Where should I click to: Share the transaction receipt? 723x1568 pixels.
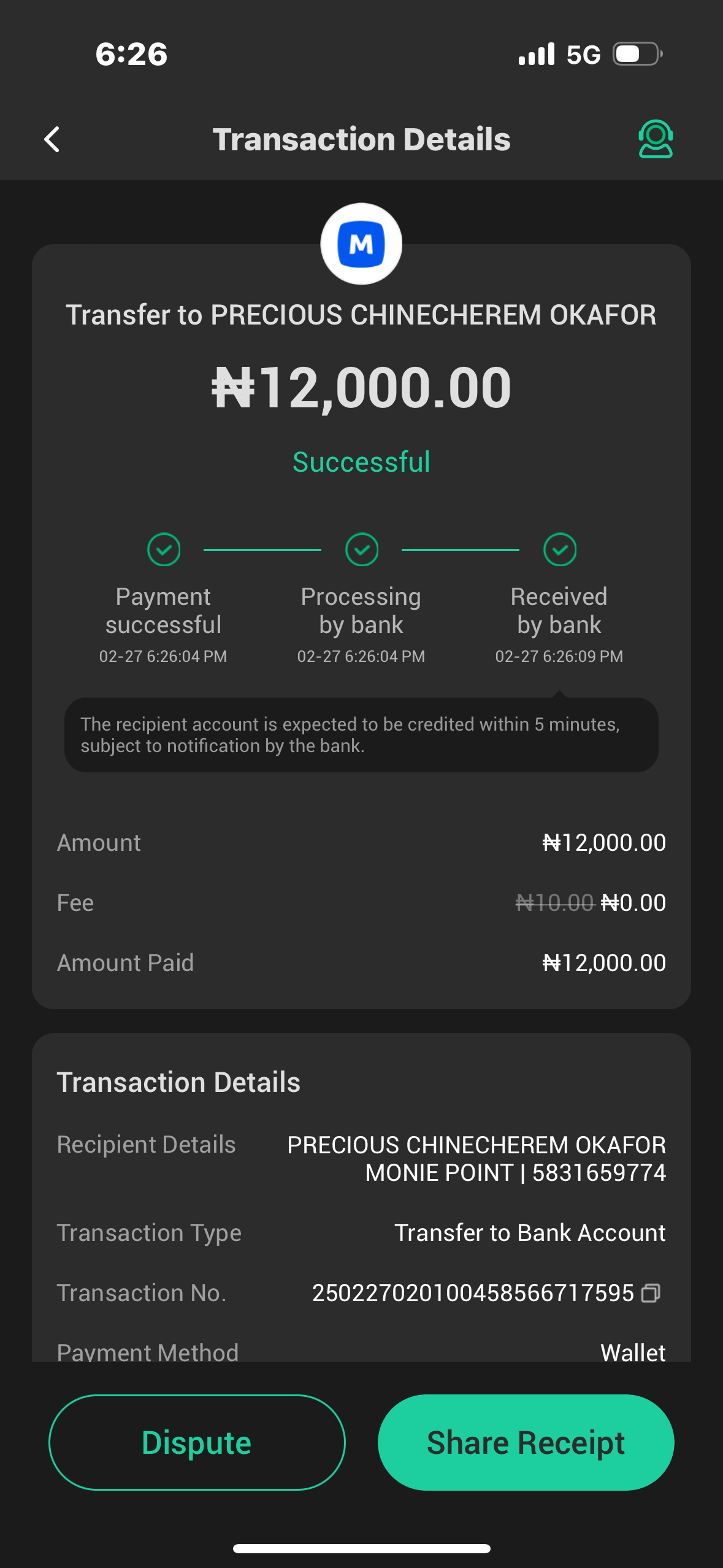[x=526, y=1442]
